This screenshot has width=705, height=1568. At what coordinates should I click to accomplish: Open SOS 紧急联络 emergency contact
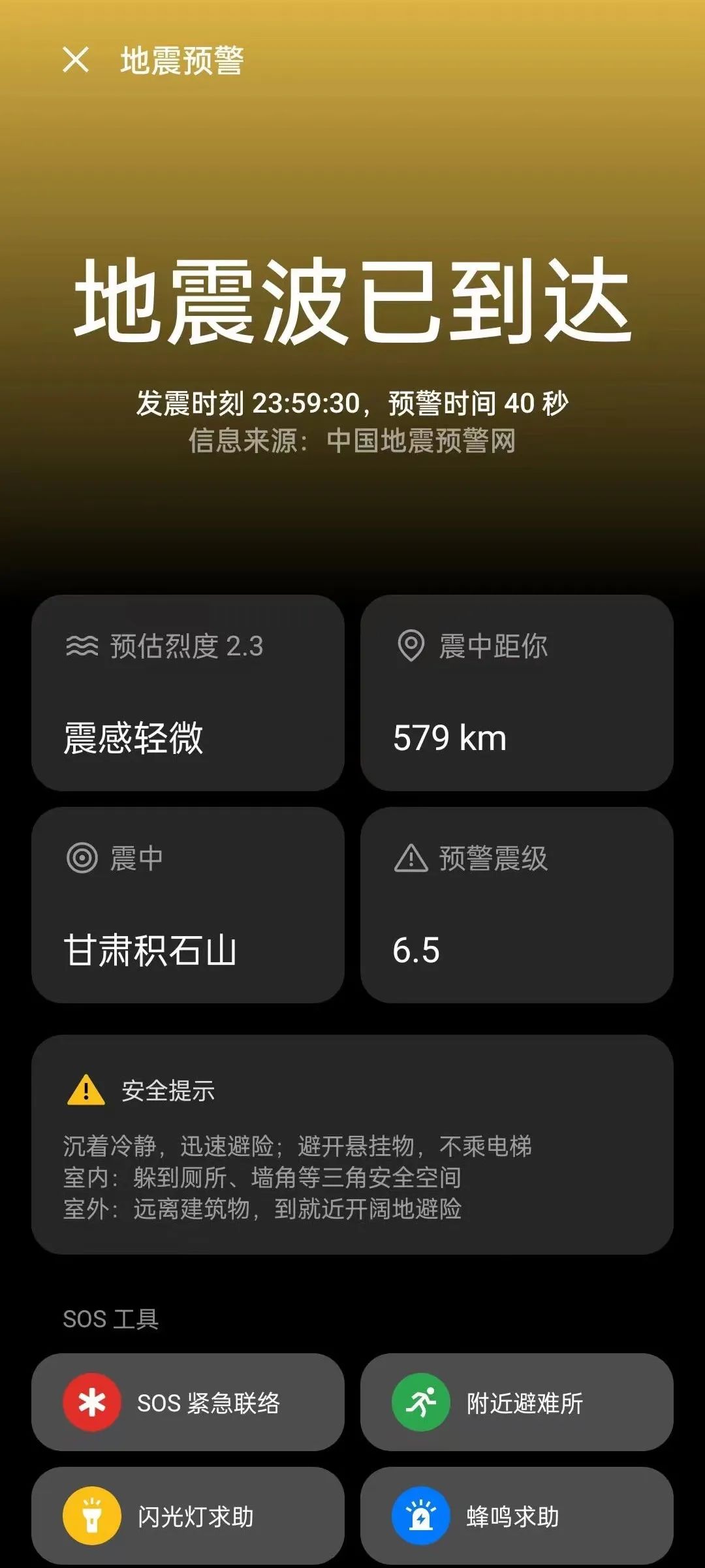[188, 1402]
